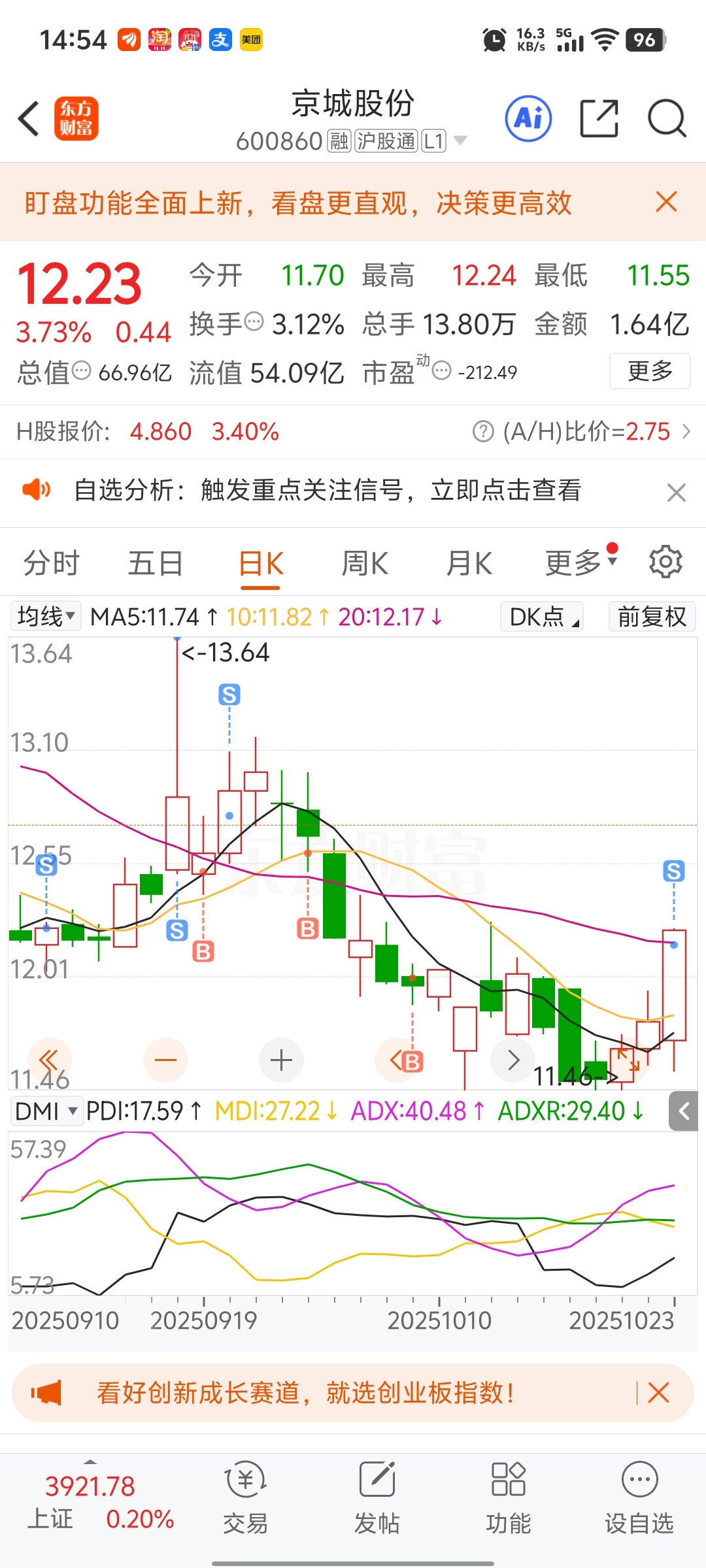This screenshot has width=706, height=1568.
Task: Open the DMI indicator selector
Action: 46,1111
